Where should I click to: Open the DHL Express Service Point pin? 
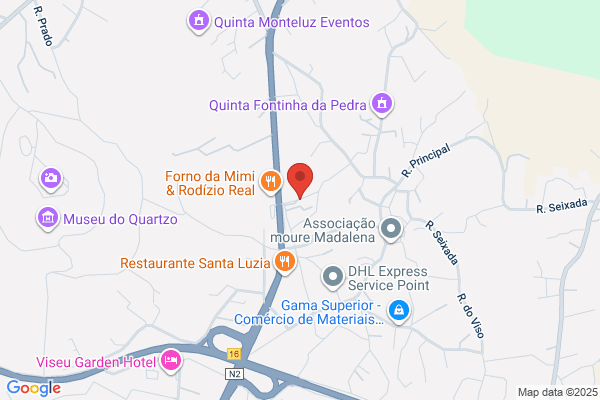click(x=333, y=278)
